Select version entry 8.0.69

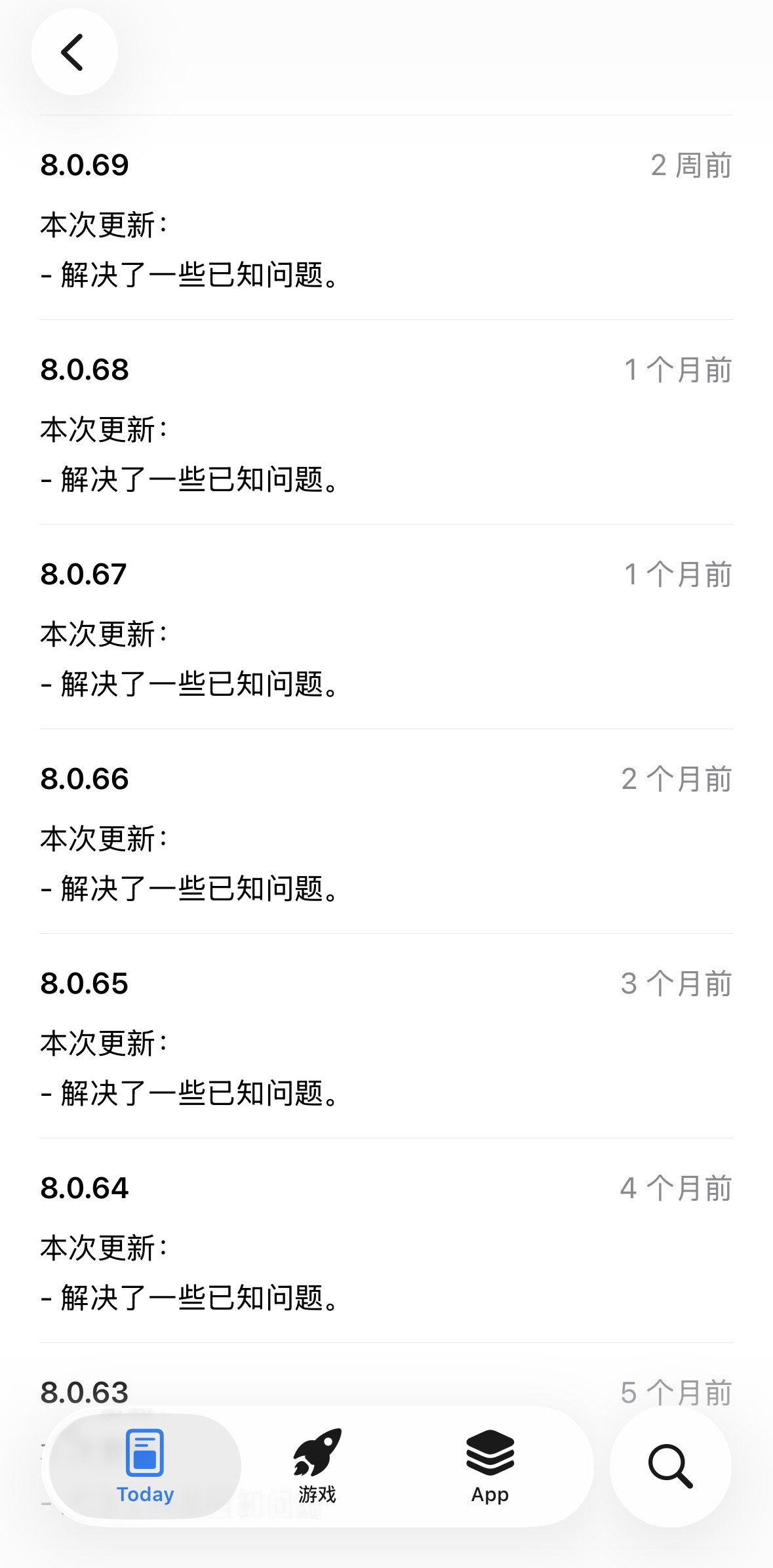[x=86, y=166]
